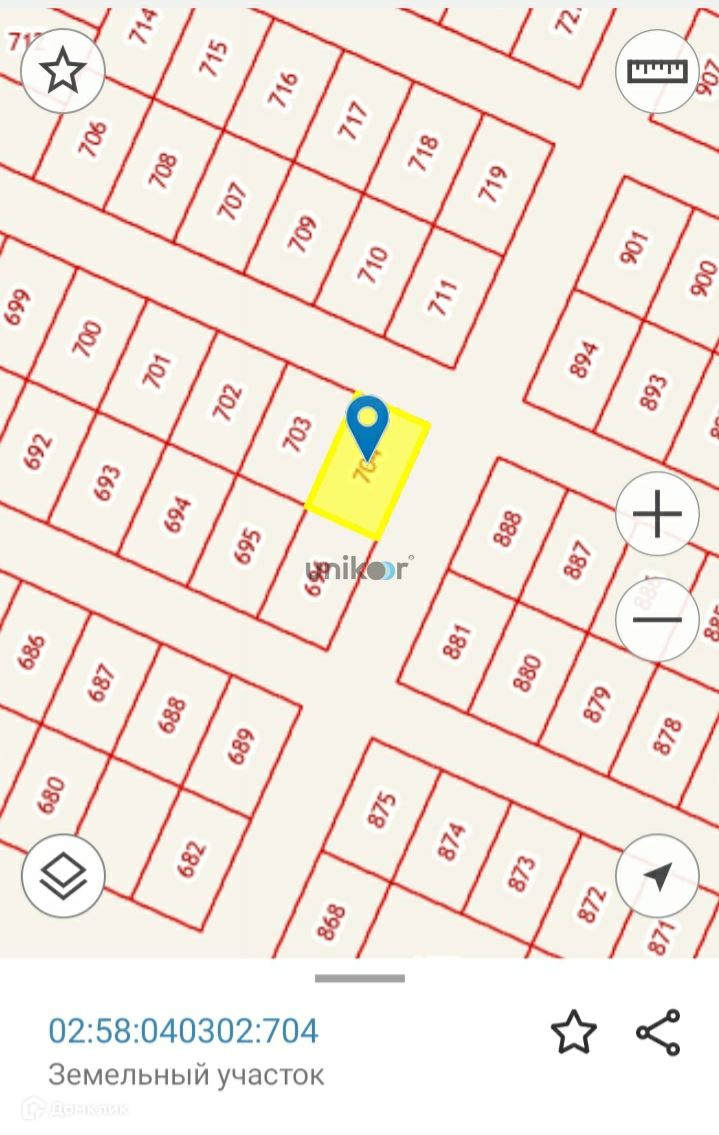This screenshot has height=1135, width=719.
Task: Zoom in on the map
Action: [657, 514]
